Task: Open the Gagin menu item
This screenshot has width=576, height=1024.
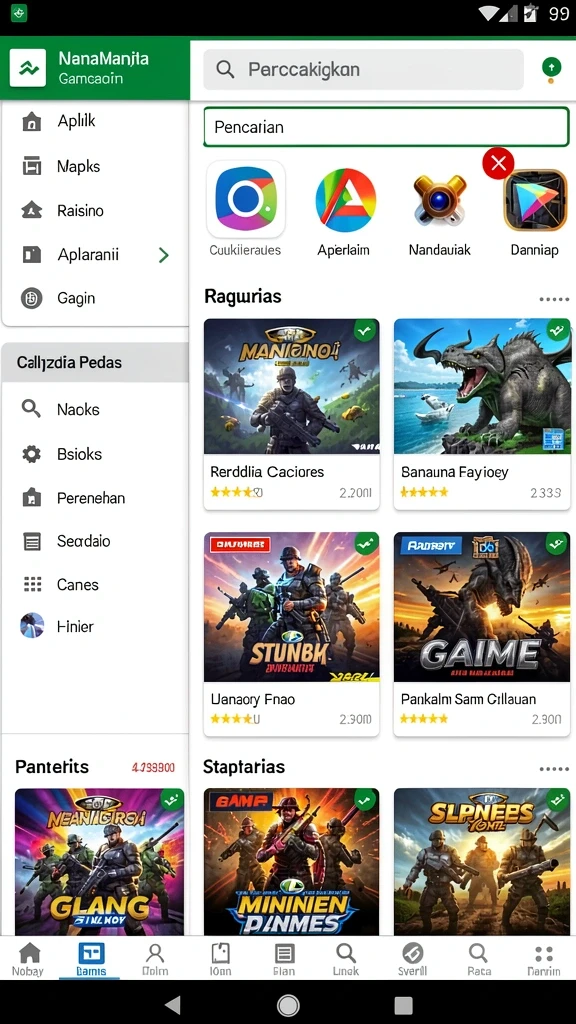Action: point(95,298)
